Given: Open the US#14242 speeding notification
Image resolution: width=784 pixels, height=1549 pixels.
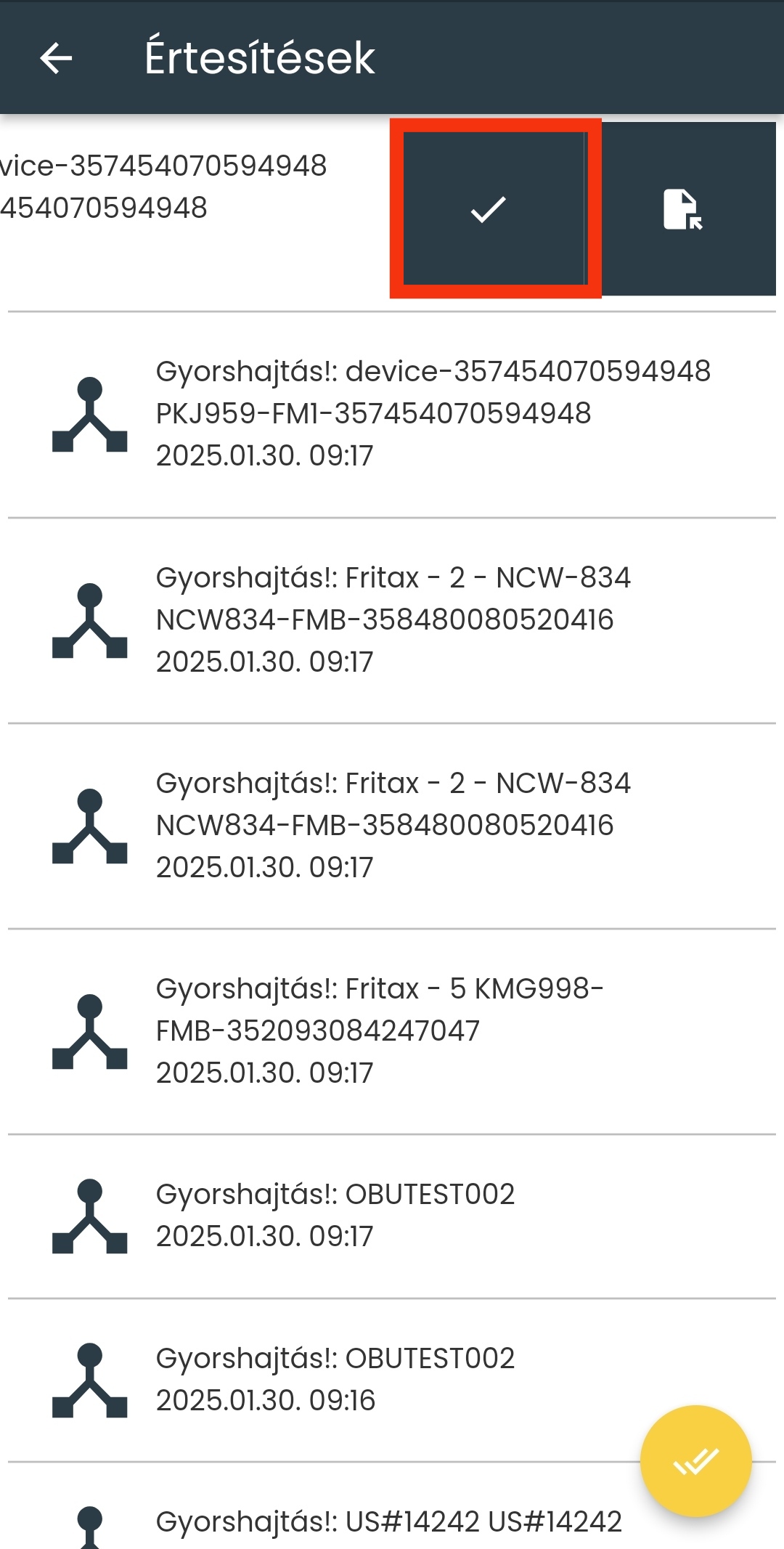Looking at the screenshot, I should [x=389, y=1521].
